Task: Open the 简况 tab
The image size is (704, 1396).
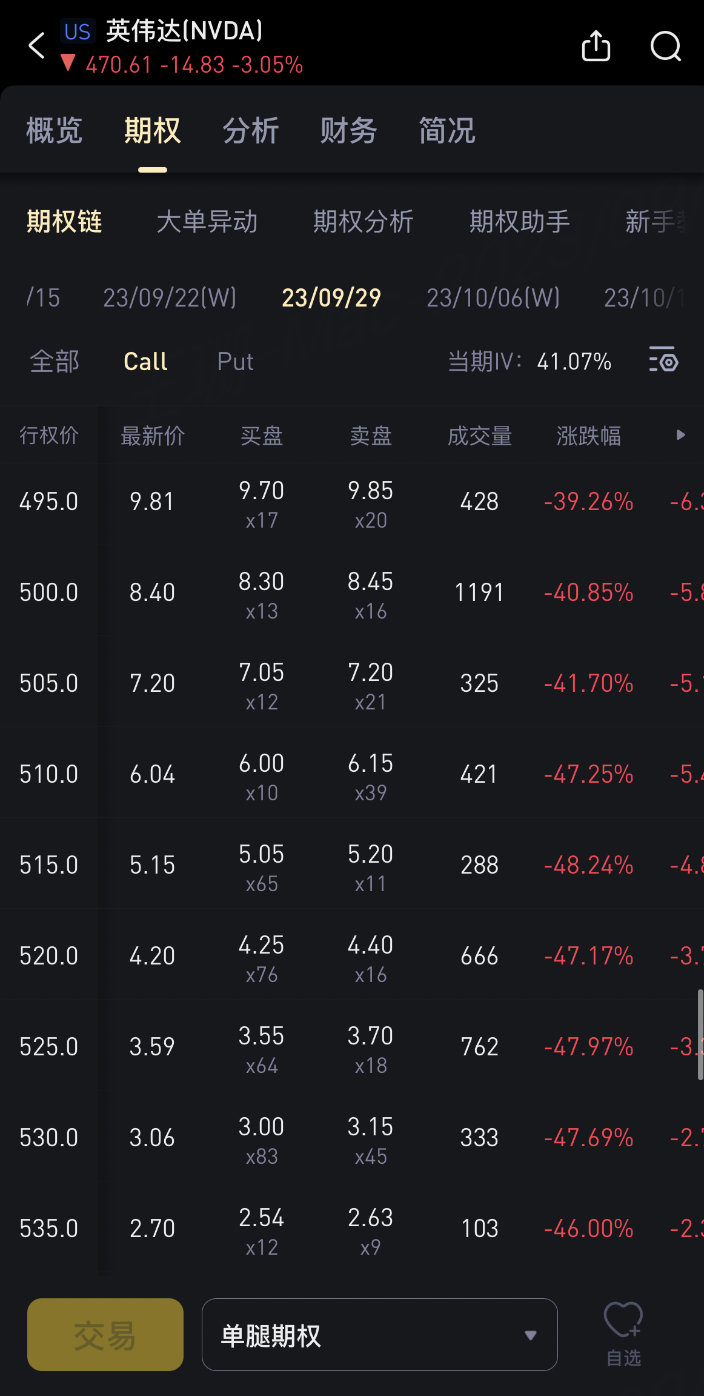Action: 446,131
